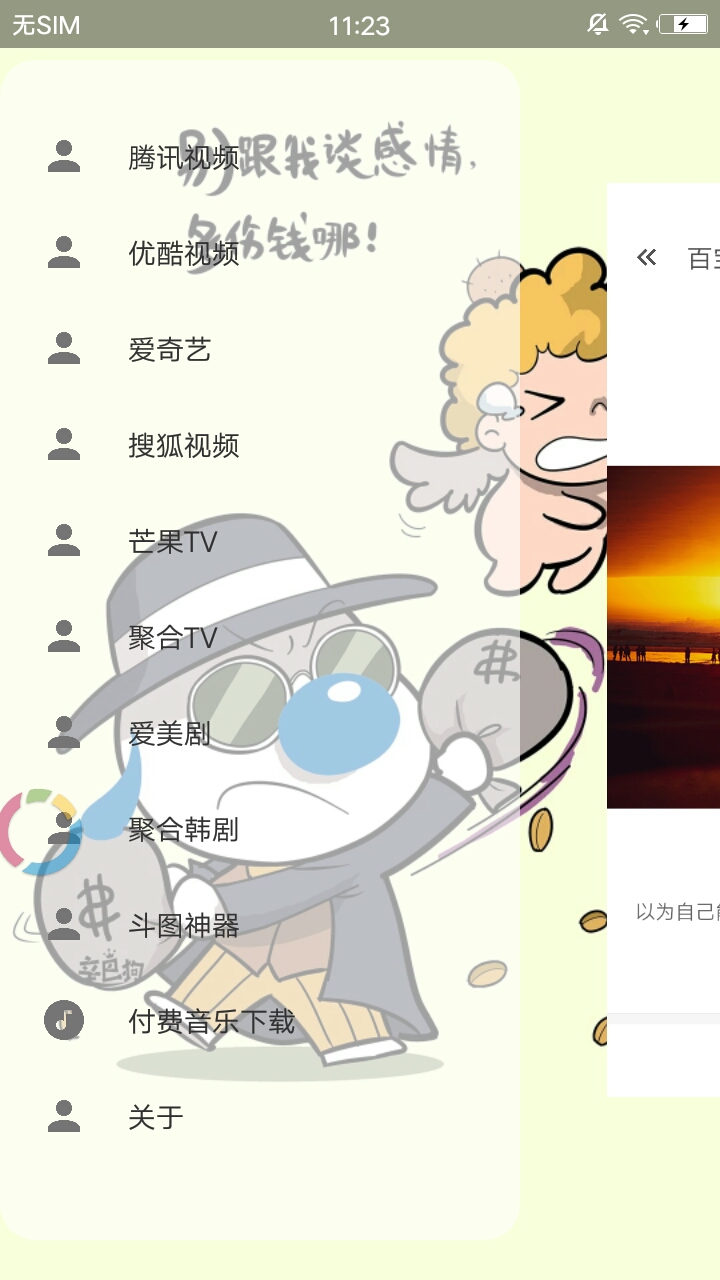The image size is (720, 1280).
Task: Select the 聚合TV item
Action: [x=260, y=637]
